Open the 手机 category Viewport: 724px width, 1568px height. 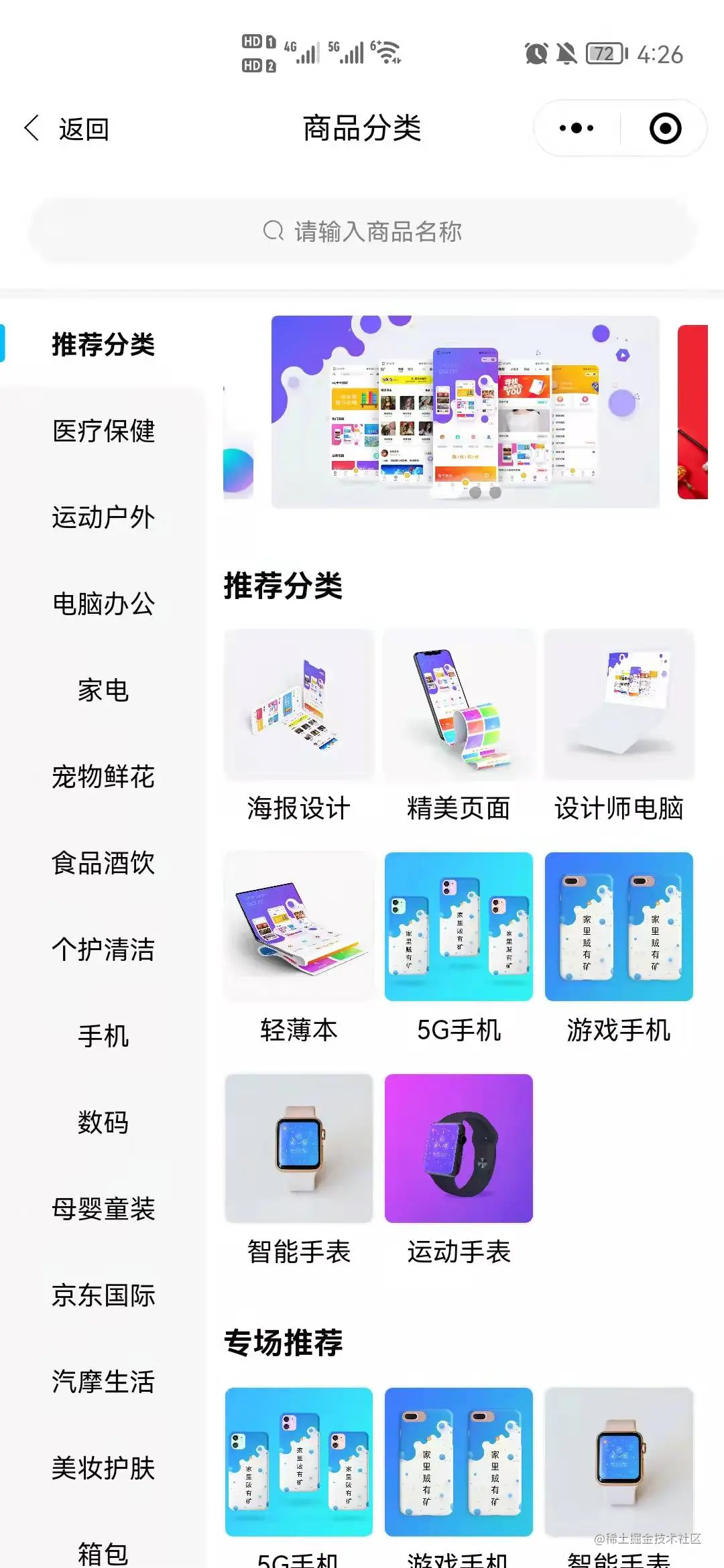(x=103, y=1036)
